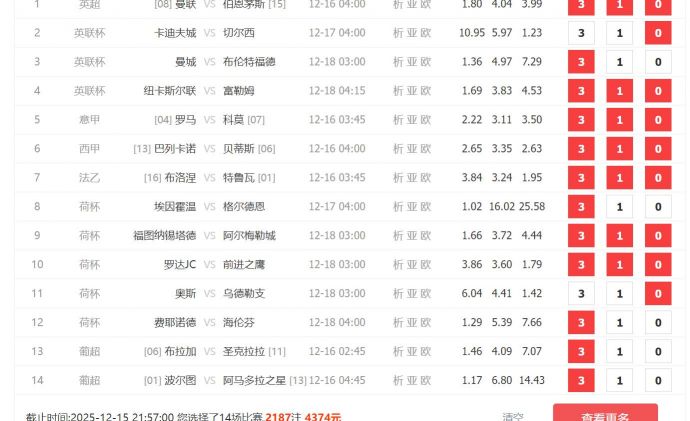This screenshot has width=690, height=421.
Task: Select result 1 for 布拉加 vs 圣克拉拉
Action: click(619, 352)
